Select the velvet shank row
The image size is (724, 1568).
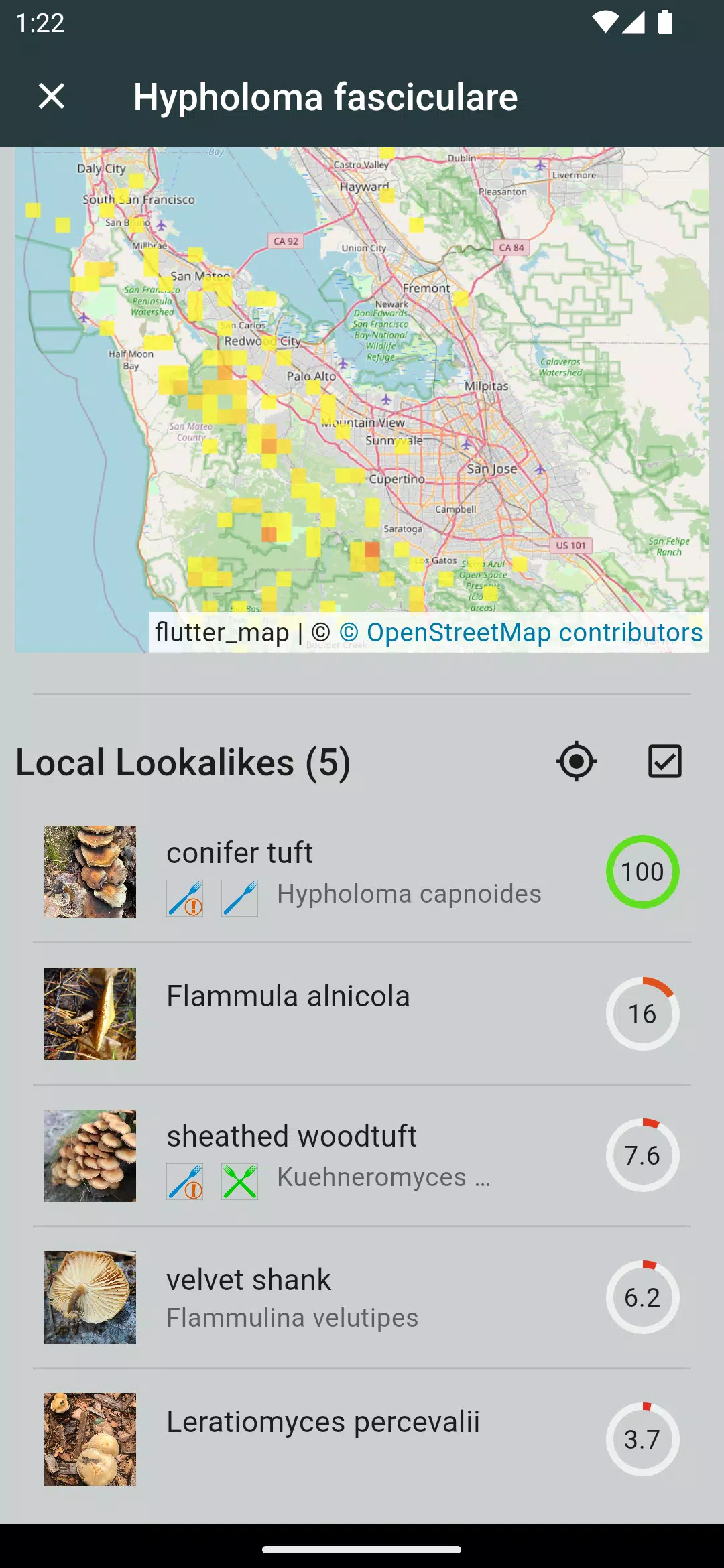click(362, 1297)
